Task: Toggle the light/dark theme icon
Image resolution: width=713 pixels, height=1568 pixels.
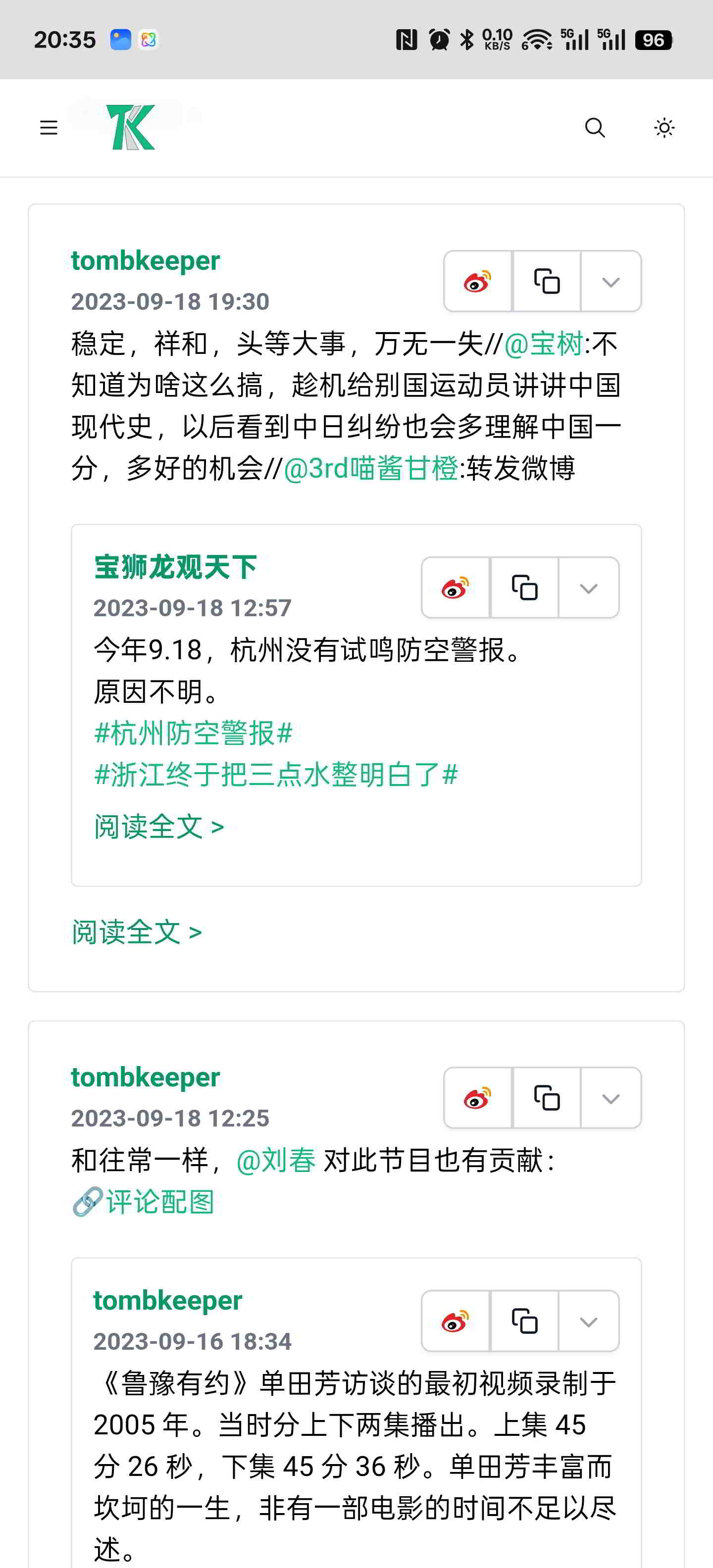Action: point(664,128)
